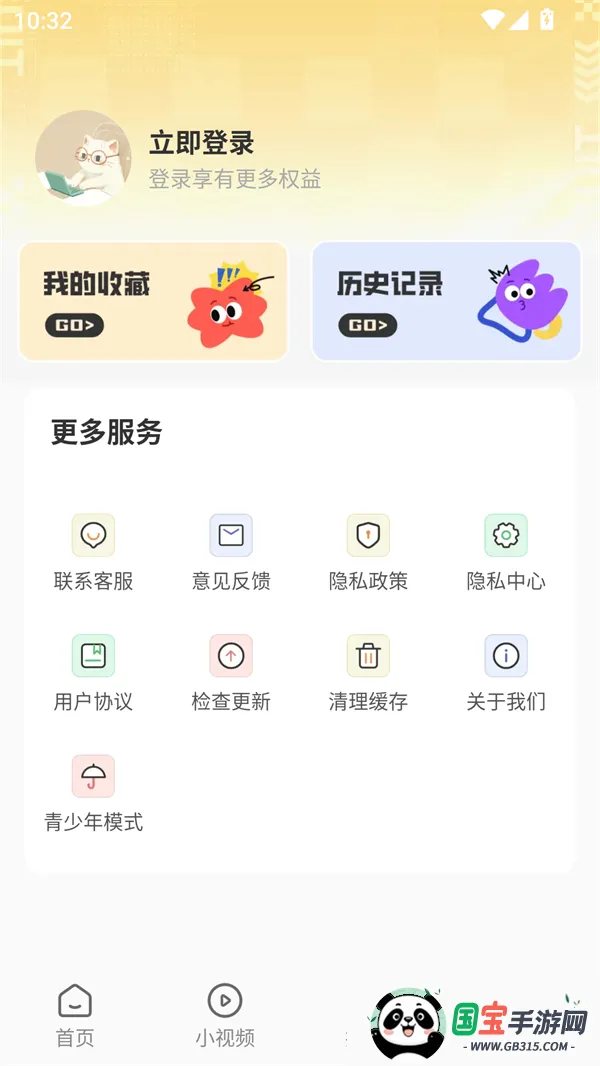The width and height of the screenshot is (600, 1066).
Task: Open 隐私中心 privacy center
Action: coord(506,552)
